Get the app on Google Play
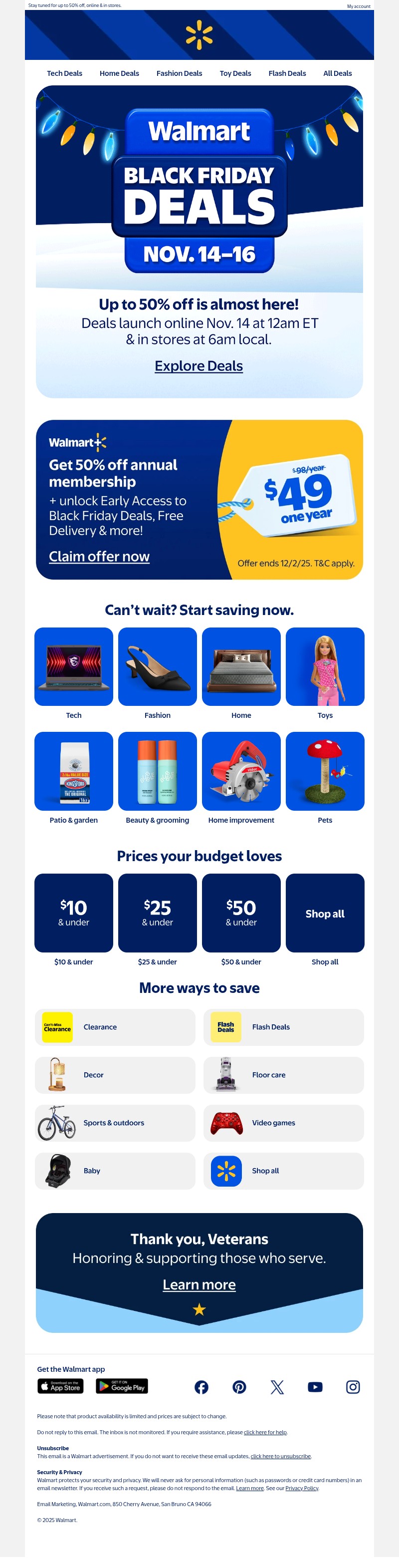This screenshot has height=1568, width=399. point(122,1387)
